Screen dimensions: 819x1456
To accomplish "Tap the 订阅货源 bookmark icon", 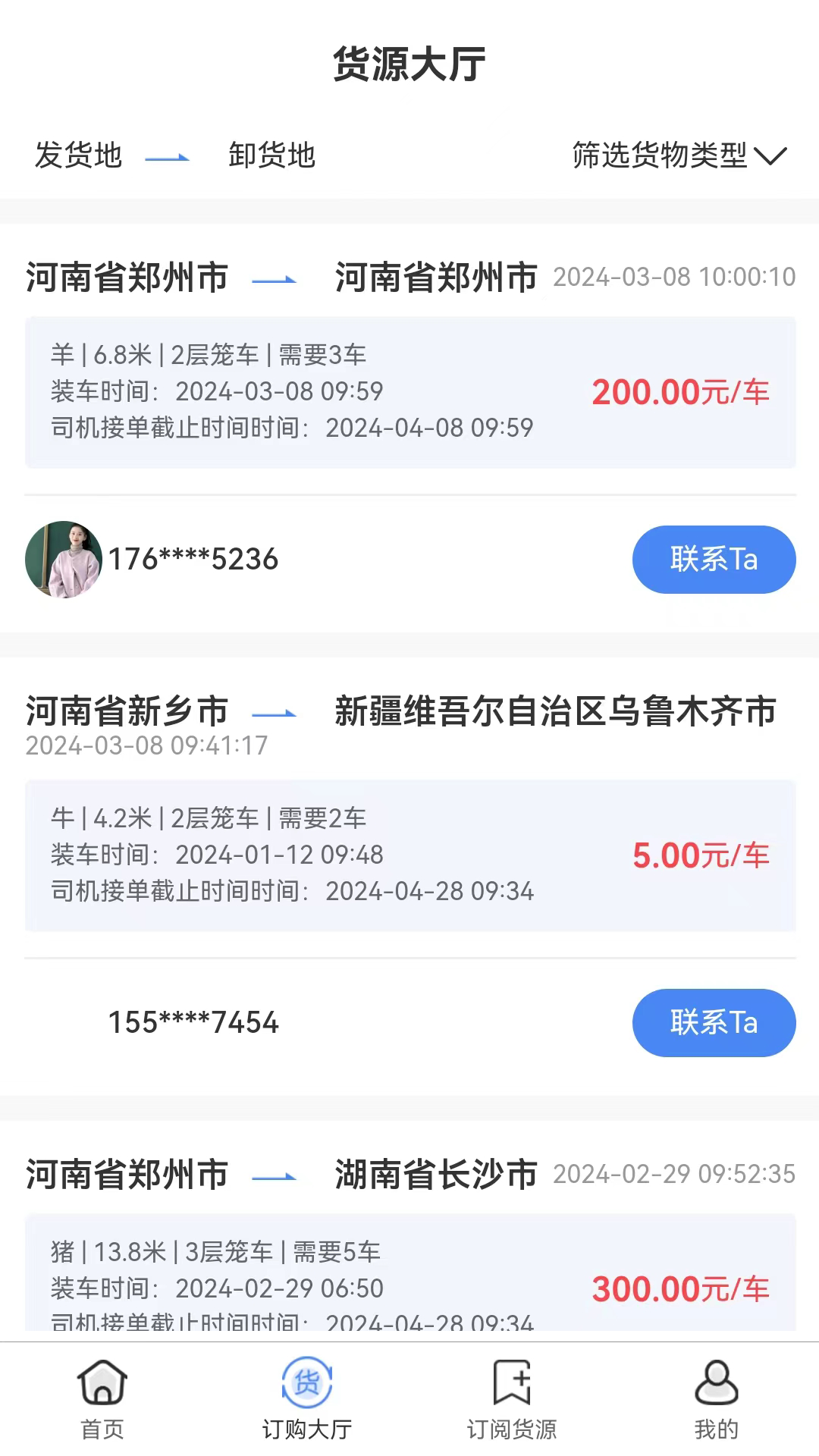I will pos(512,1382).
